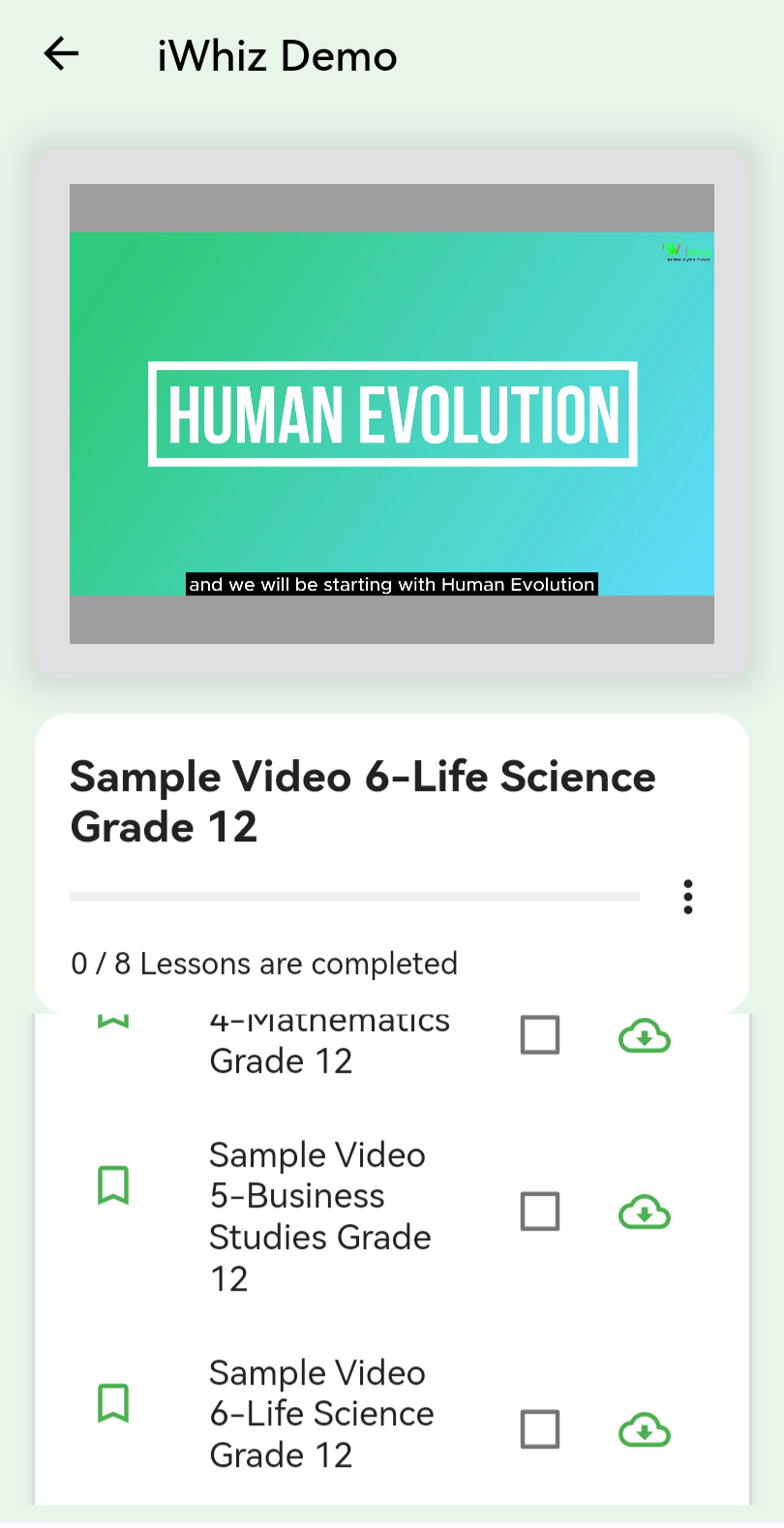Bookmark Sample Video 5-Business Studies Grade 12

coord(113,1185)
